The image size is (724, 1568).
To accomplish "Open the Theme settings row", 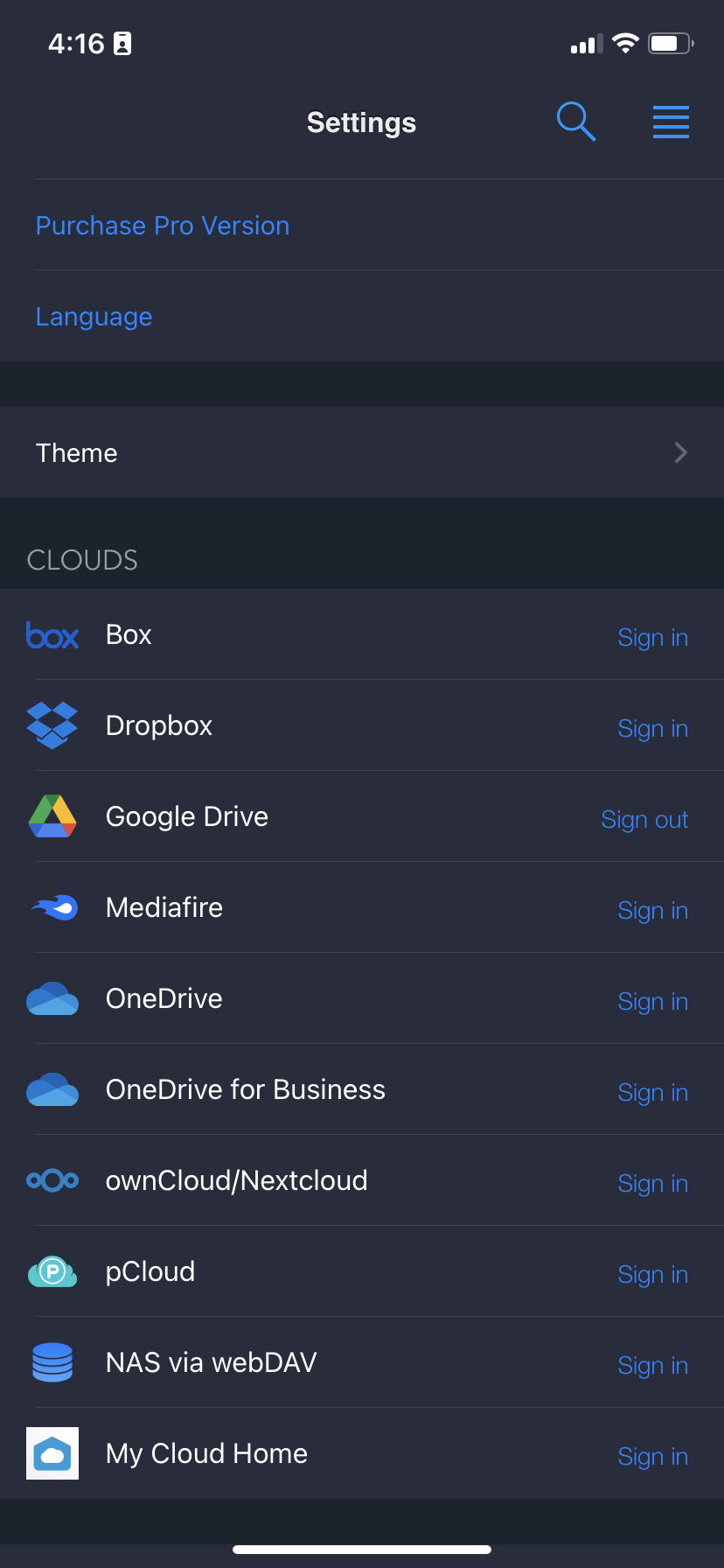I will [x=362, y=452].
